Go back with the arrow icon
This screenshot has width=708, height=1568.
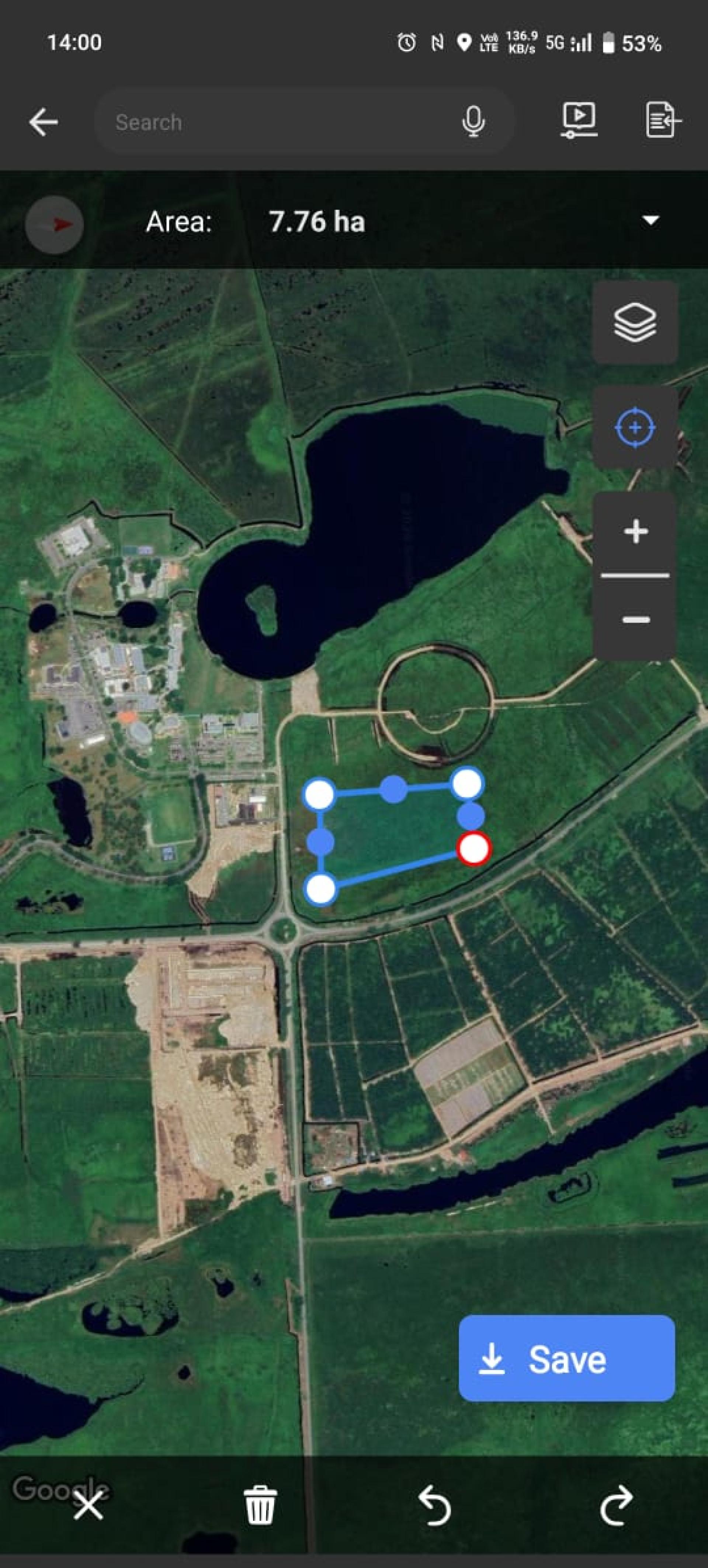click(43, 122)
